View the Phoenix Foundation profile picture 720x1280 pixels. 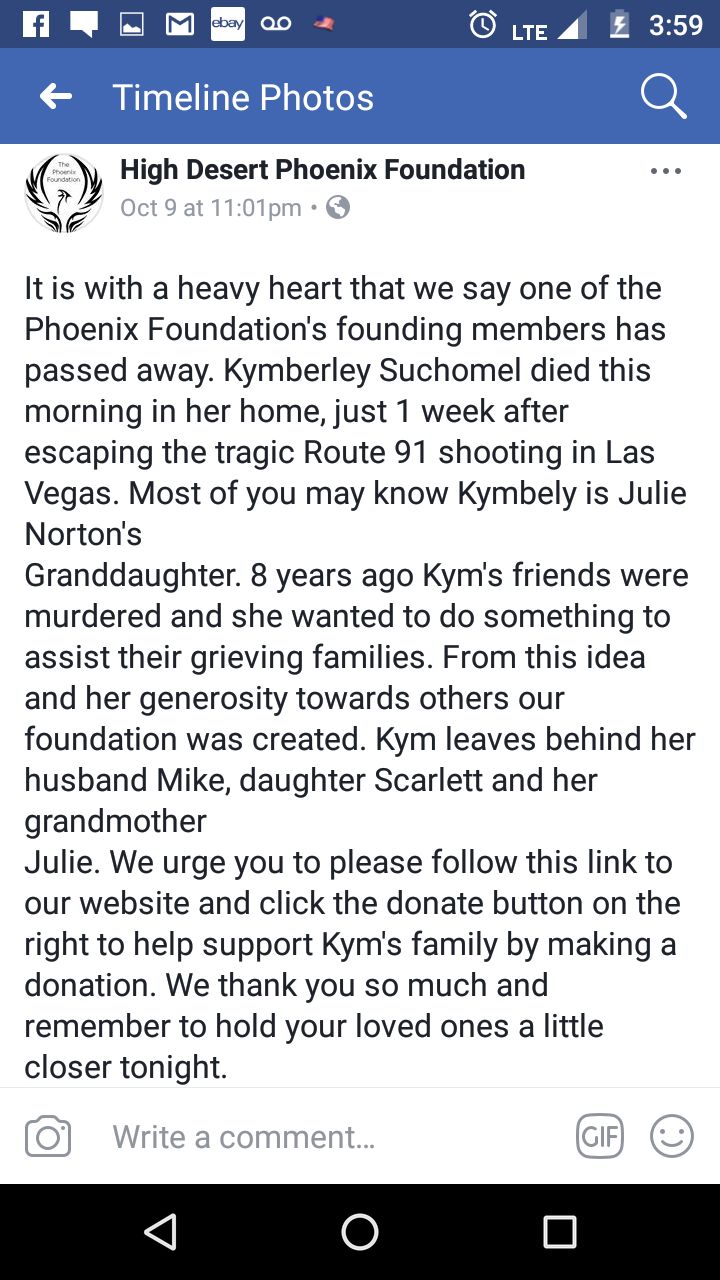click(x=64, y=192)
